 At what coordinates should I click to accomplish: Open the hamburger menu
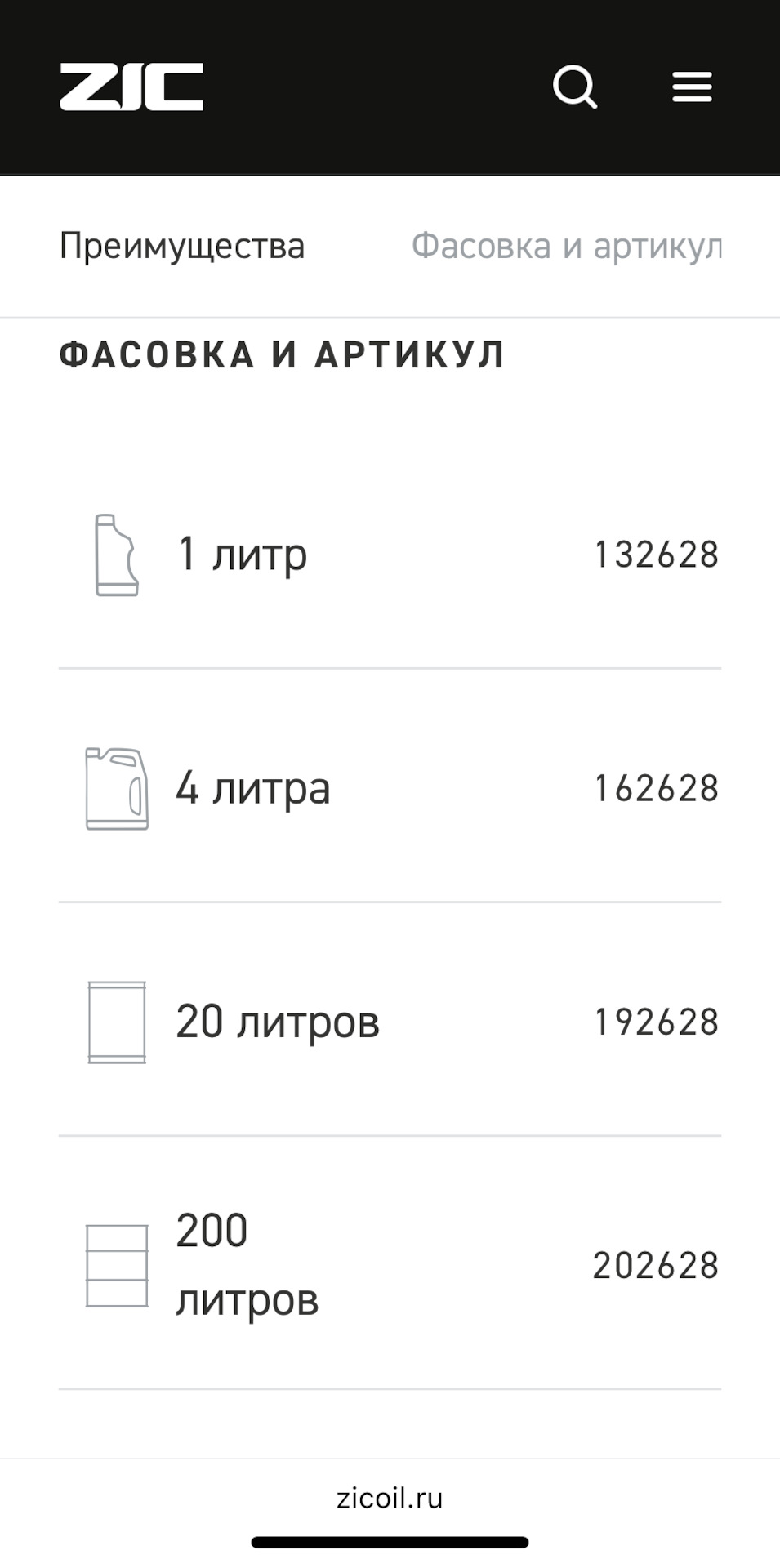coord(692,87)
